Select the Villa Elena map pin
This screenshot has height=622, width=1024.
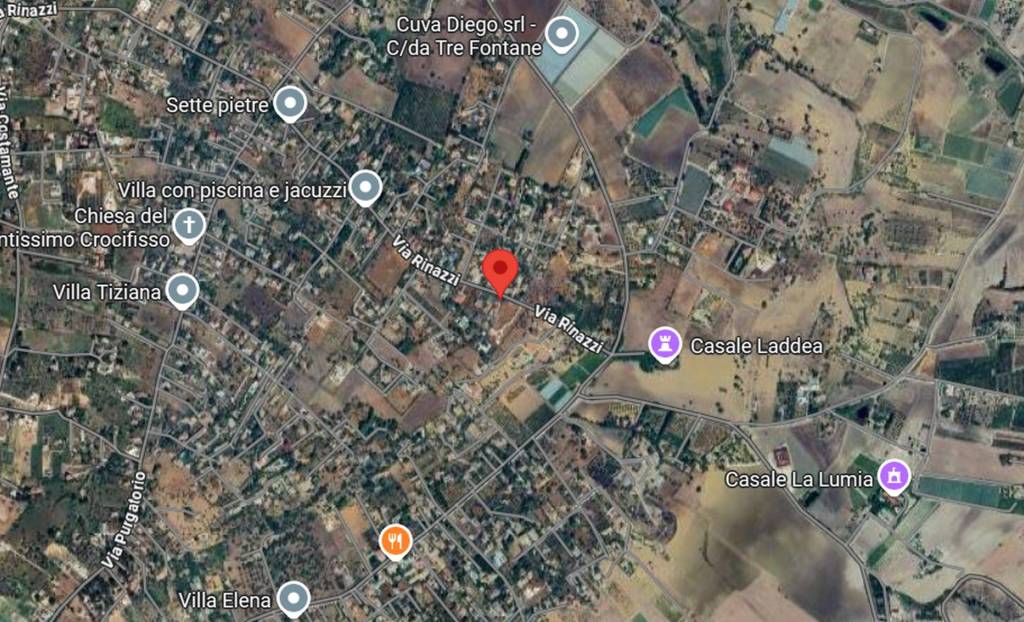(293, 598)
